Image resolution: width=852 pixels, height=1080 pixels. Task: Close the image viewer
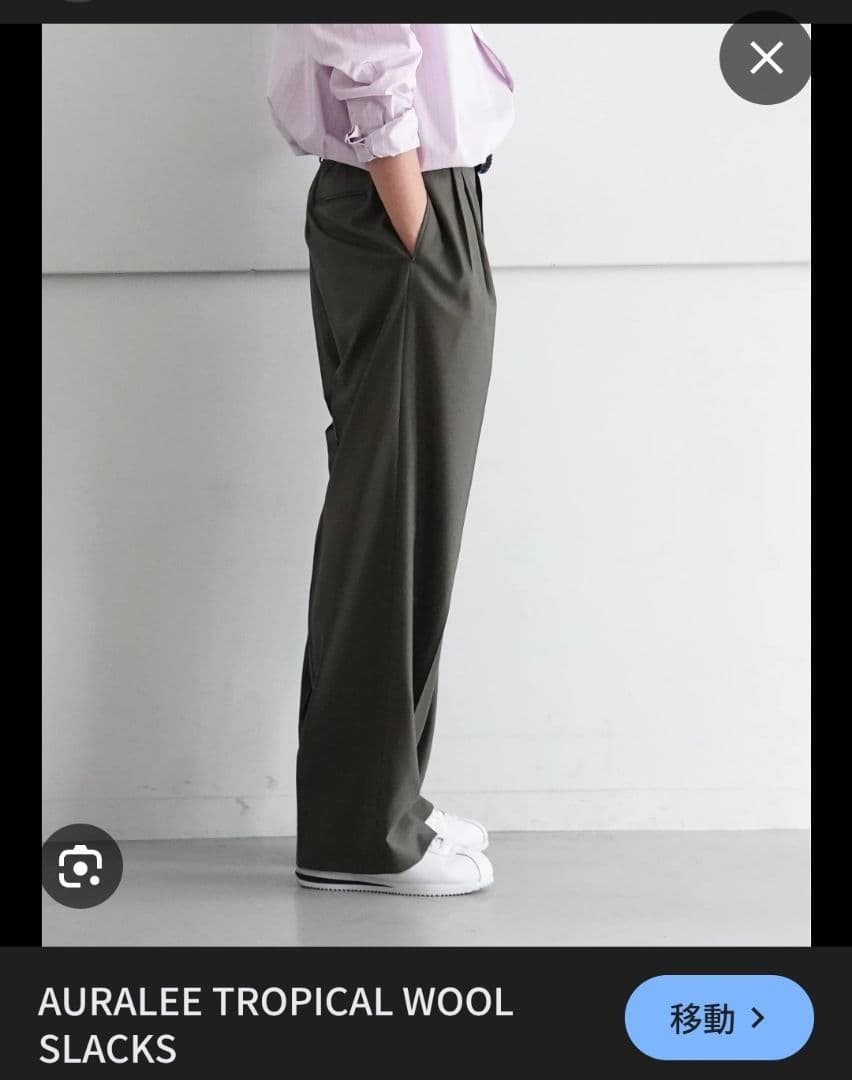765,59
